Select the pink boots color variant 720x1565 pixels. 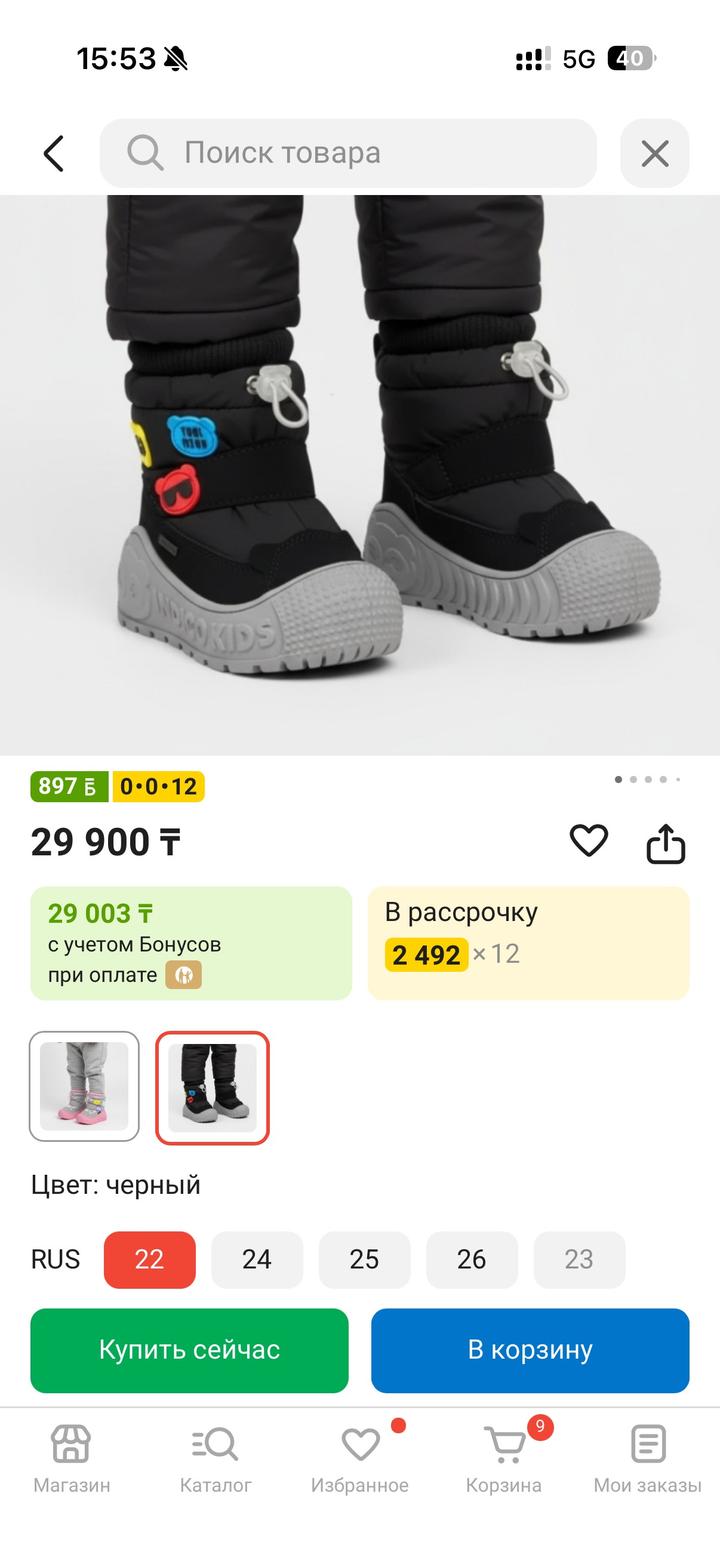84,1086
